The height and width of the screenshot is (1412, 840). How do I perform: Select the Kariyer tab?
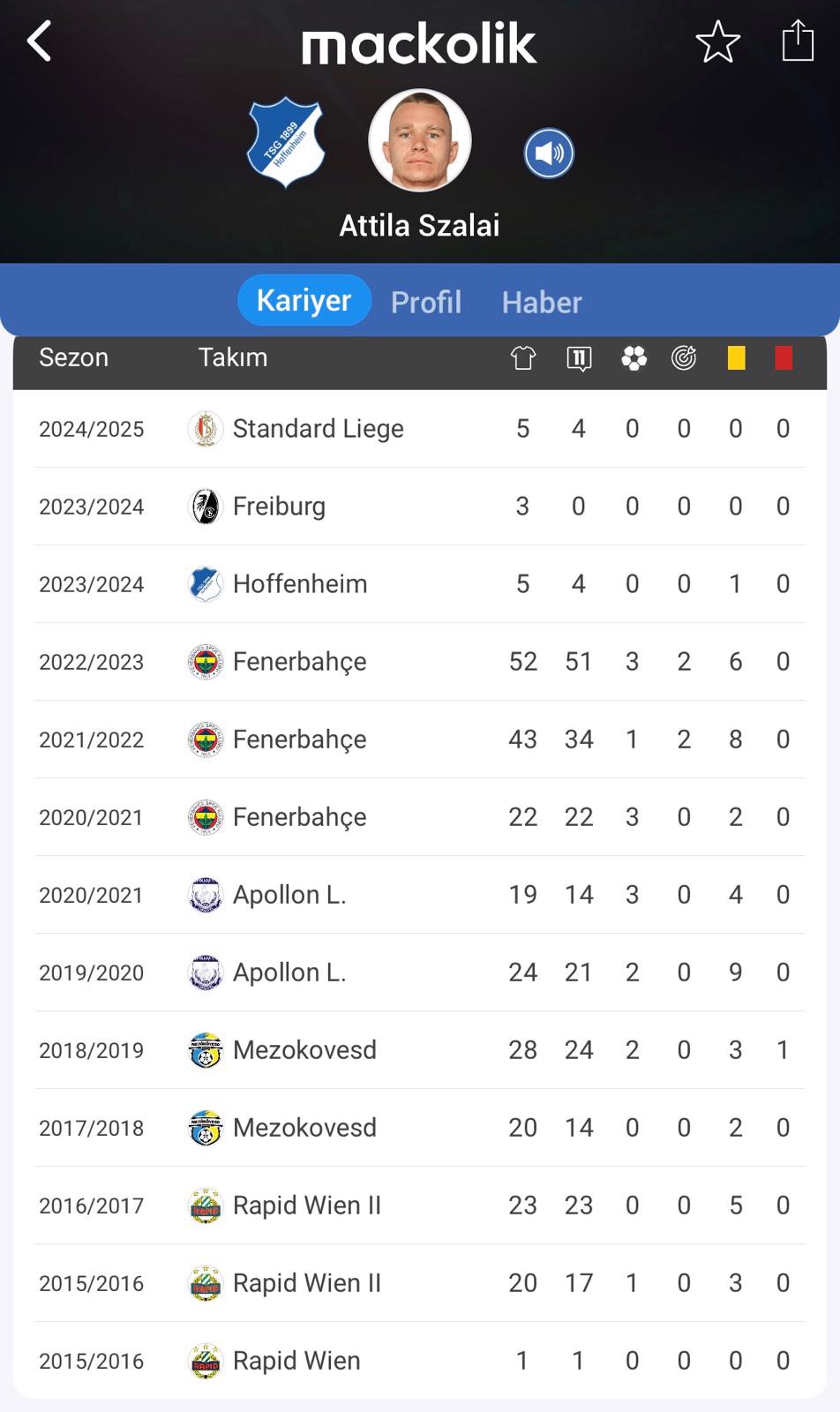(304, 300)
